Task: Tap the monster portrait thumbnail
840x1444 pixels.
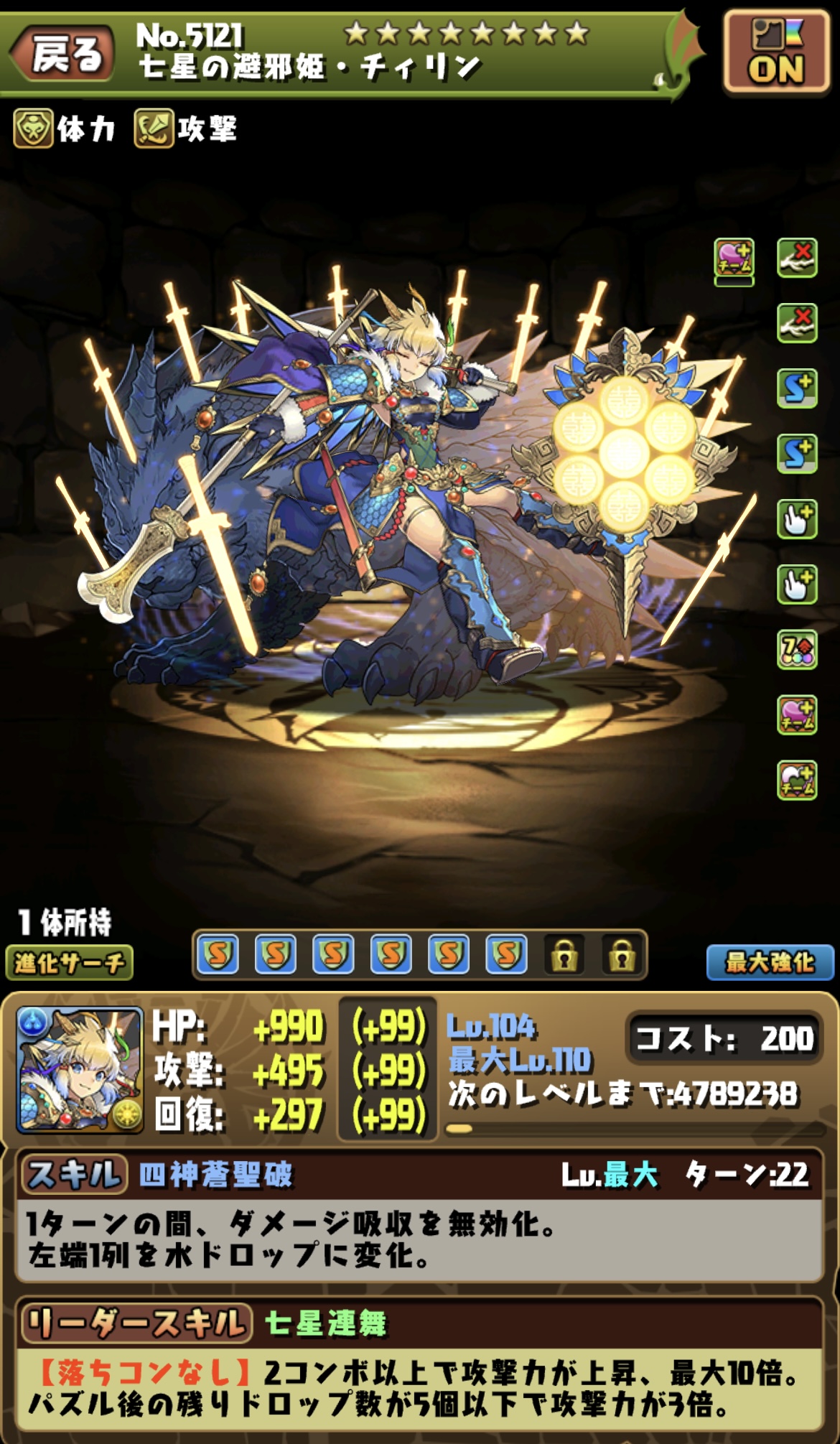Action: coord(80,1069)
